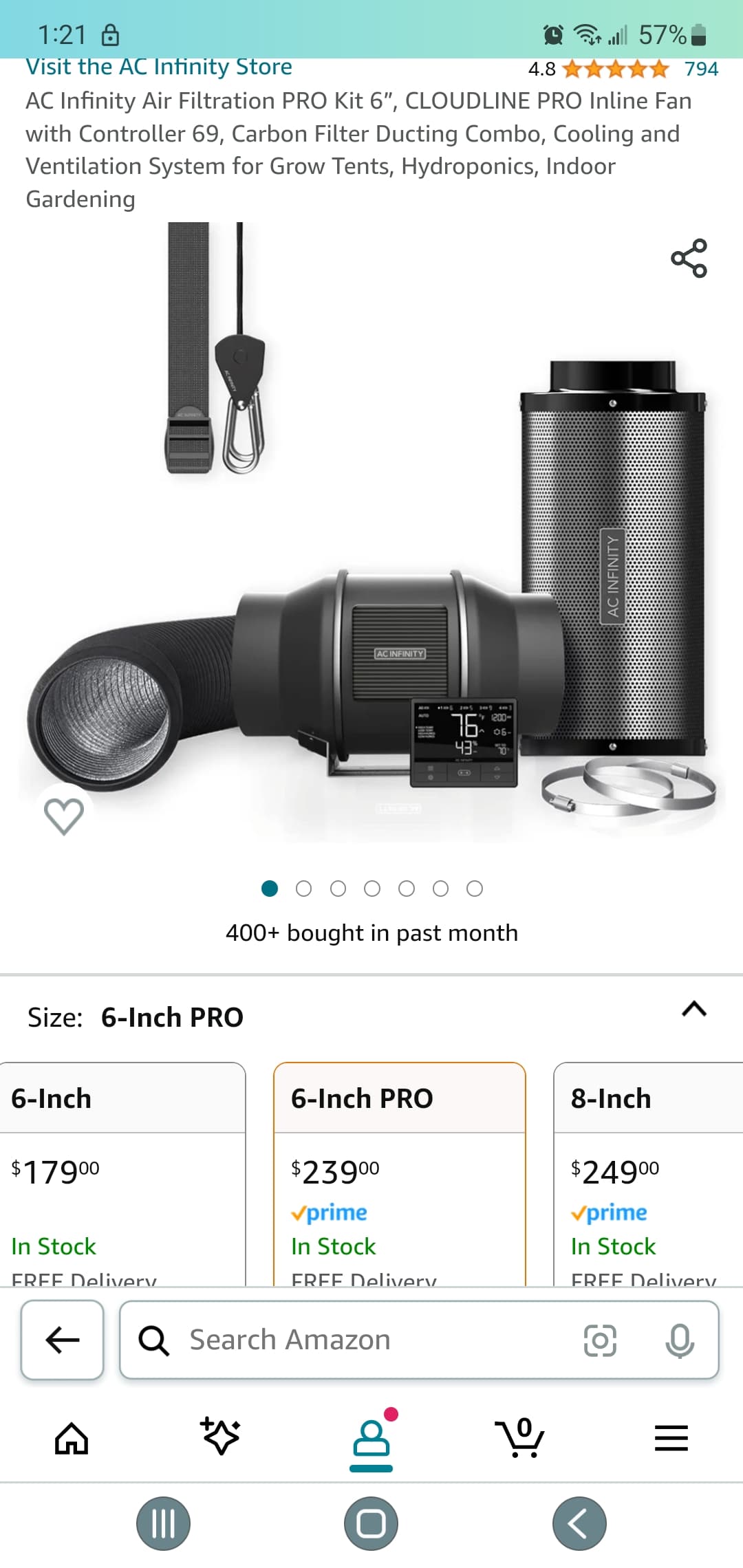This screenshot has height=1568, width=743.
Task: Start voice search with microphone
Action: [x=680, y=1340]
